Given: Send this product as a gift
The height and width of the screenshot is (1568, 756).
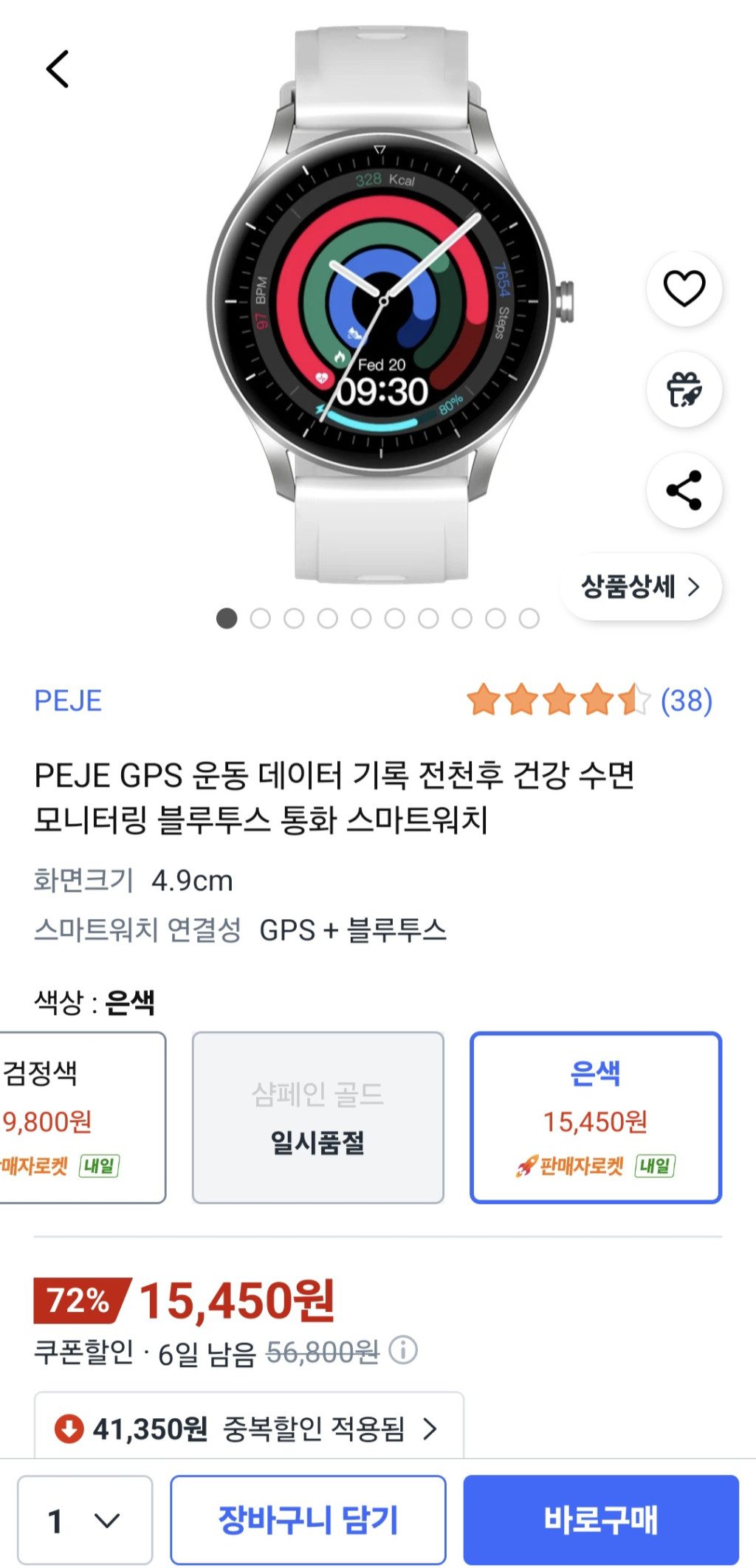Looking at the screenshot, I should (684, 389).
